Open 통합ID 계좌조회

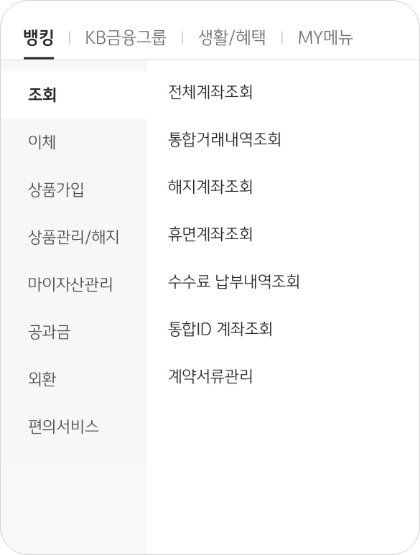point(220,329)
